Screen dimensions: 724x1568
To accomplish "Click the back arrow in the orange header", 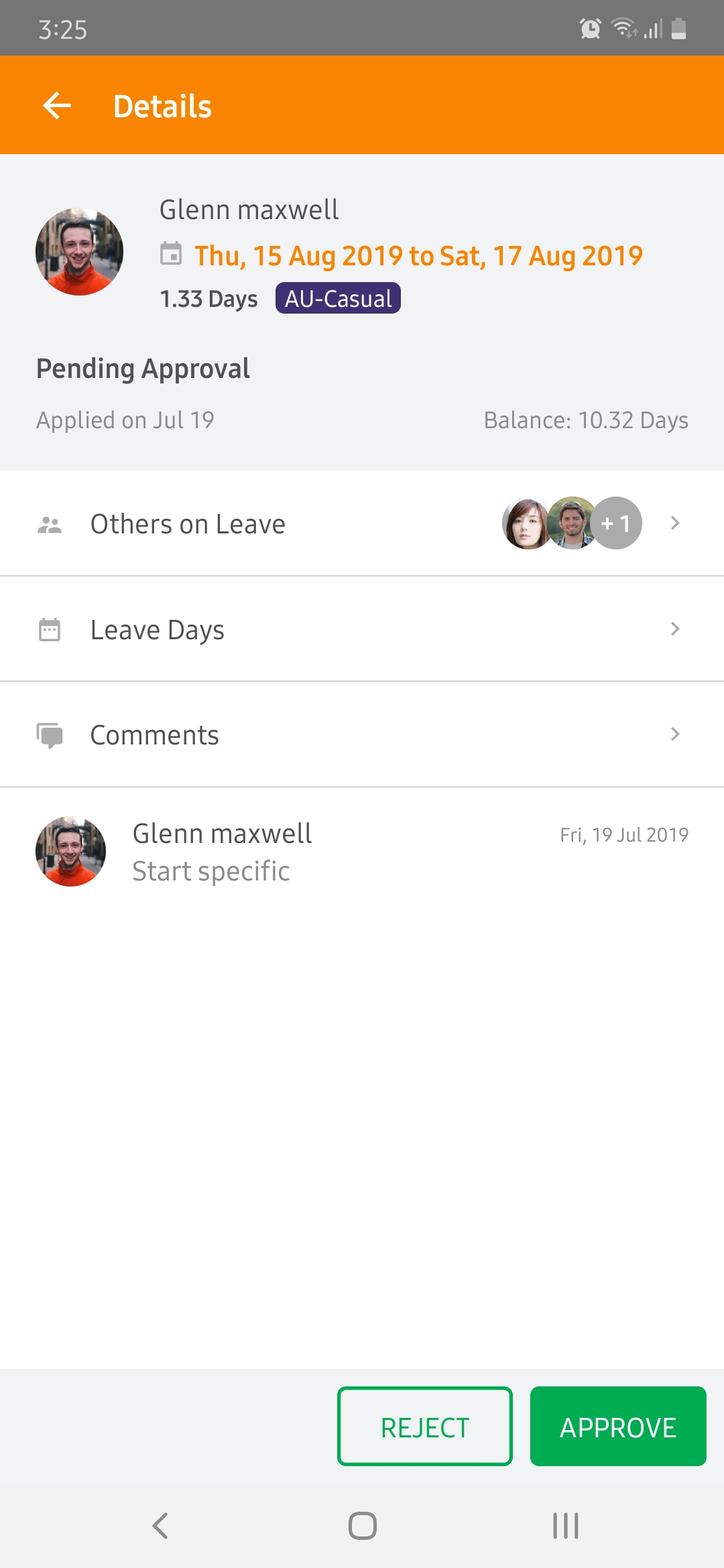I will coord(56,105).
